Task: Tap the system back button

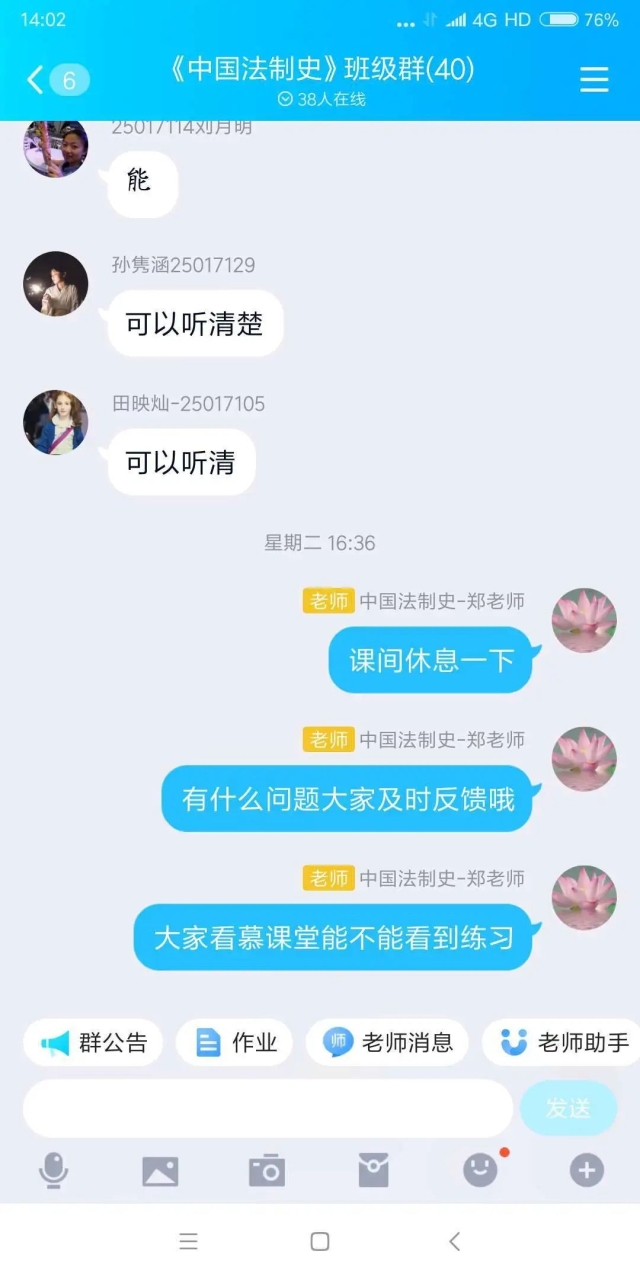Action: 454,1241
